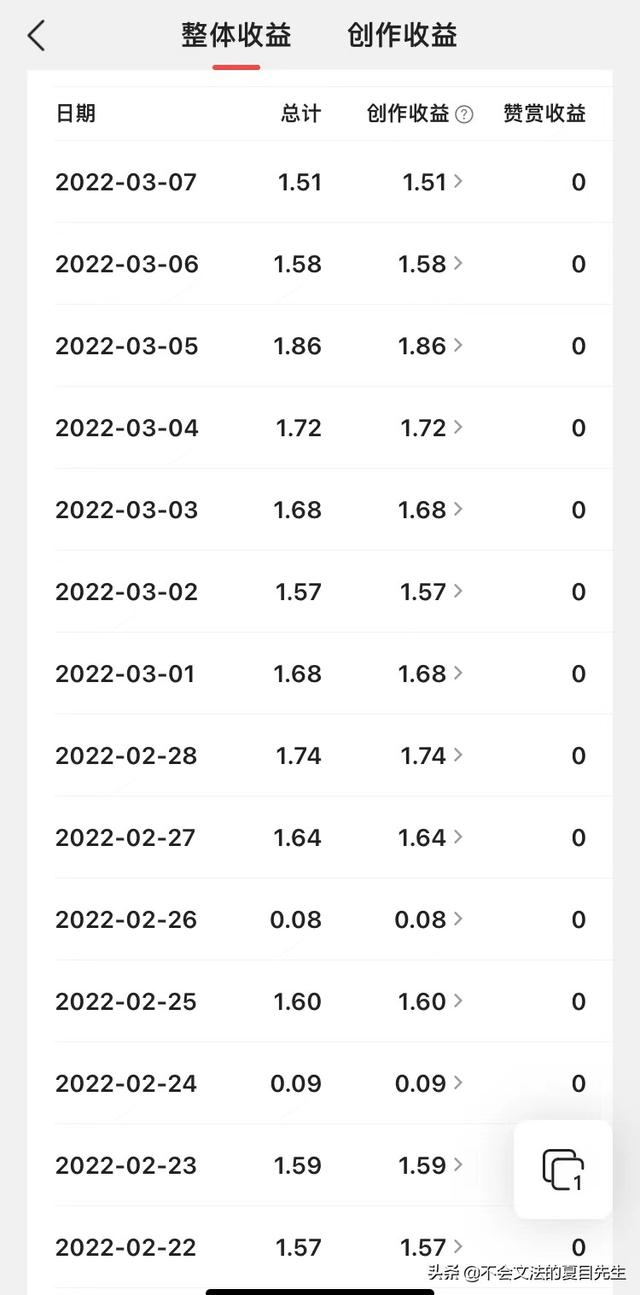
Task: View 创作收益 details for 2022-03-01
Action: (x=432, y=674)
